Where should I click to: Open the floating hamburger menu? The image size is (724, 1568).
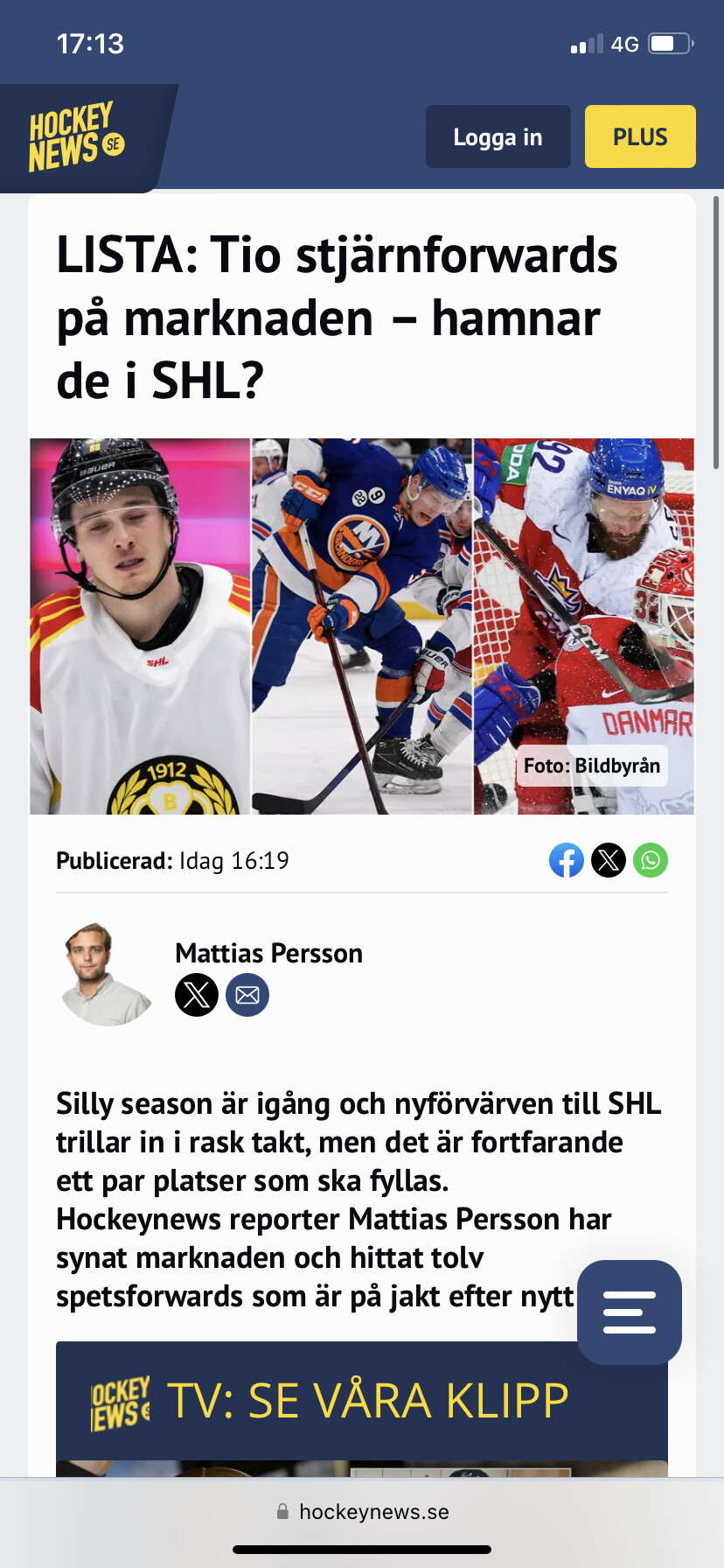(630, 1312)
